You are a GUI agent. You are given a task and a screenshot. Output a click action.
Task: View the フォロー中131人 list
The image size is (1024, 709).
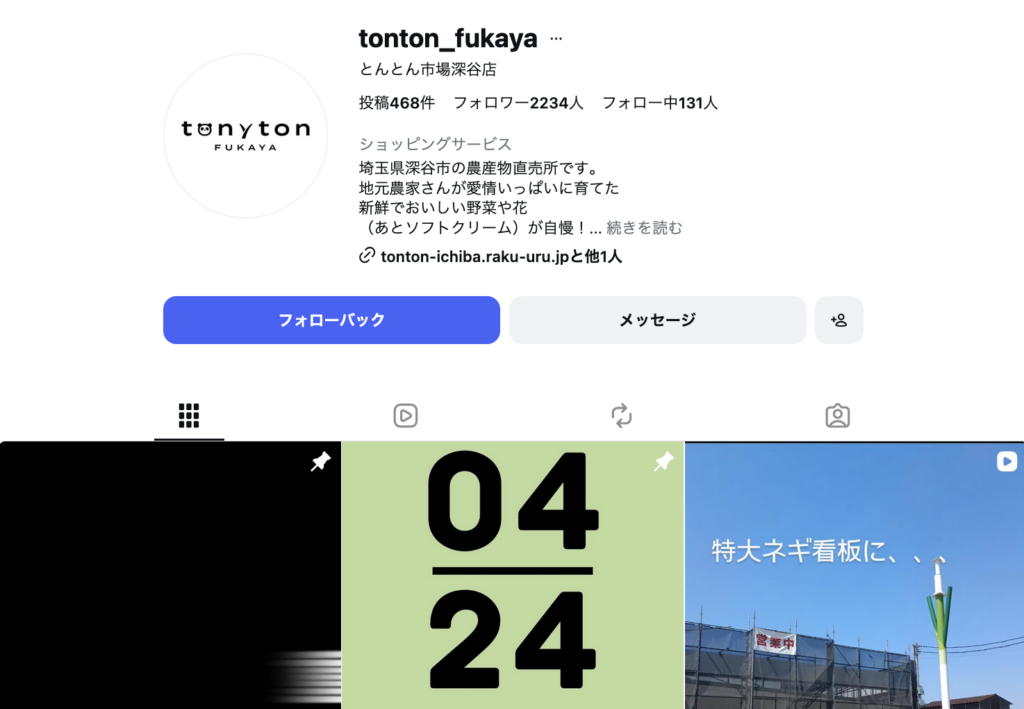pyautogui.click(x=659, y=103)
